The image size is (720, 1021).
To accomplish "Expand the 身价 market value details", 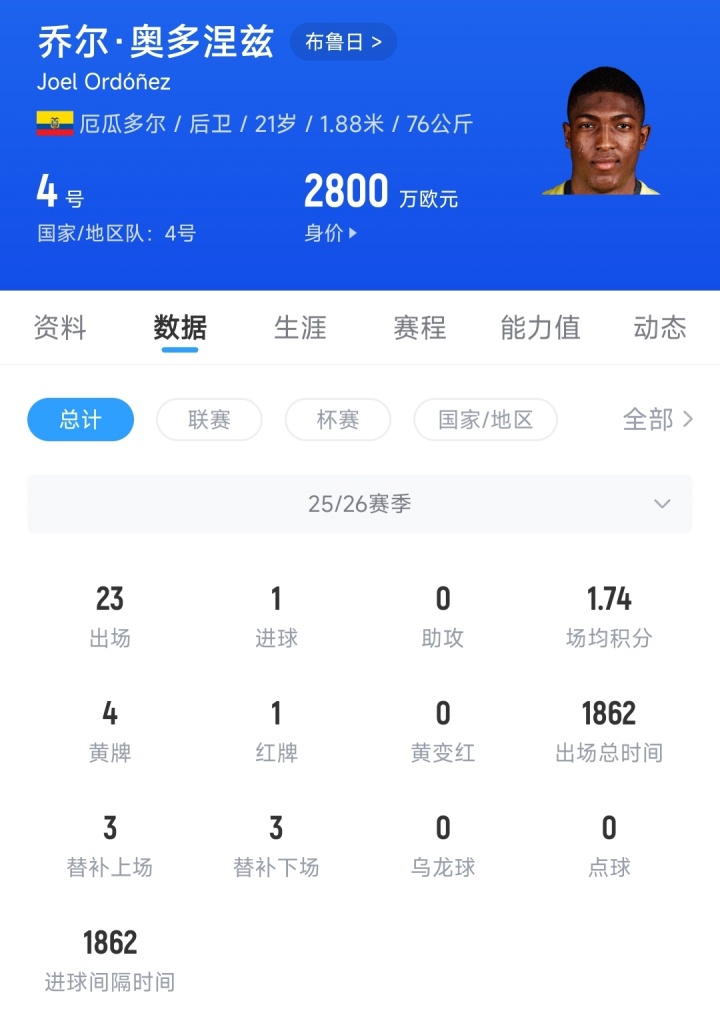I will pos(331,234).
